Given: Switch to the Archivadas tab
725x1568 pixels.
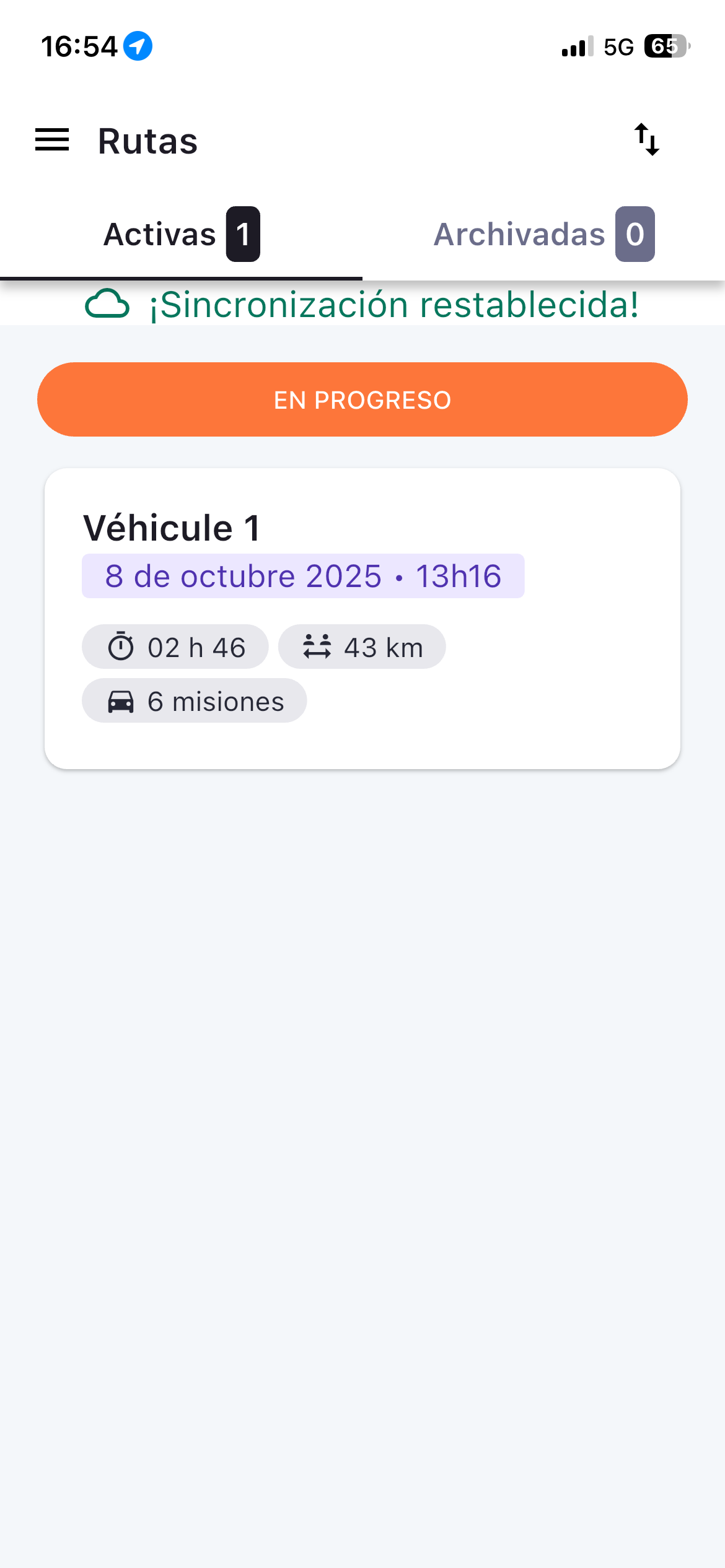Looking at the screenshot, I should [543, 235].
